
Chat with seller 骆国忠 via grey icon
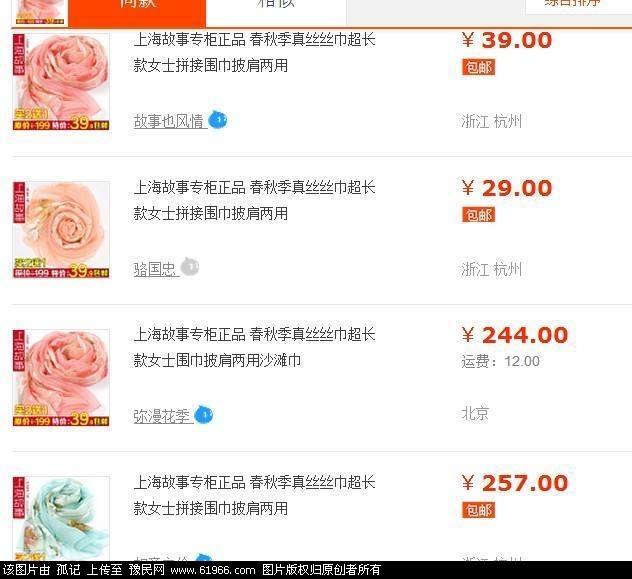pyautogui.click(x=190, y=267)
